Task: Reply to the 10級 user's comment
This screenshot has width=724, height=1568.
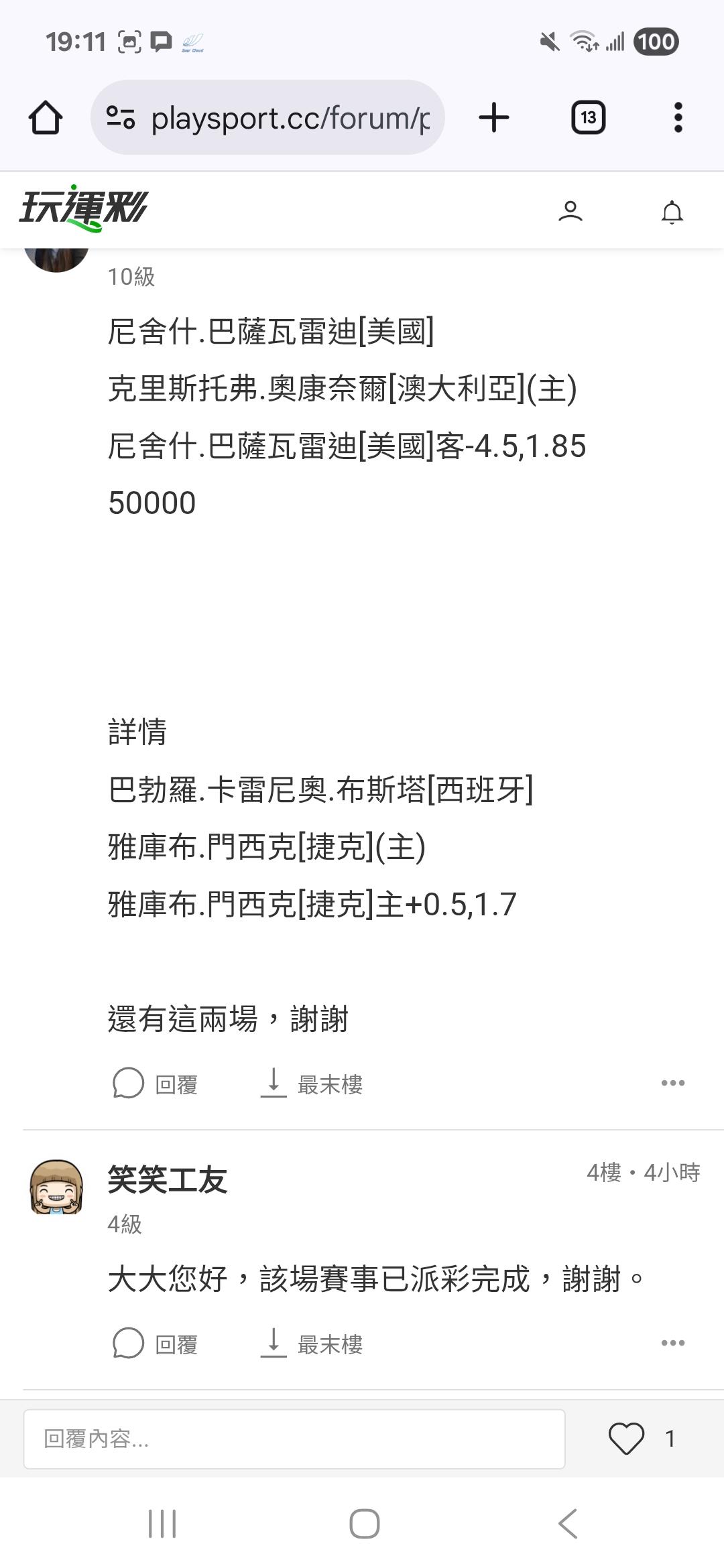Action: [x=156, y=1084]
